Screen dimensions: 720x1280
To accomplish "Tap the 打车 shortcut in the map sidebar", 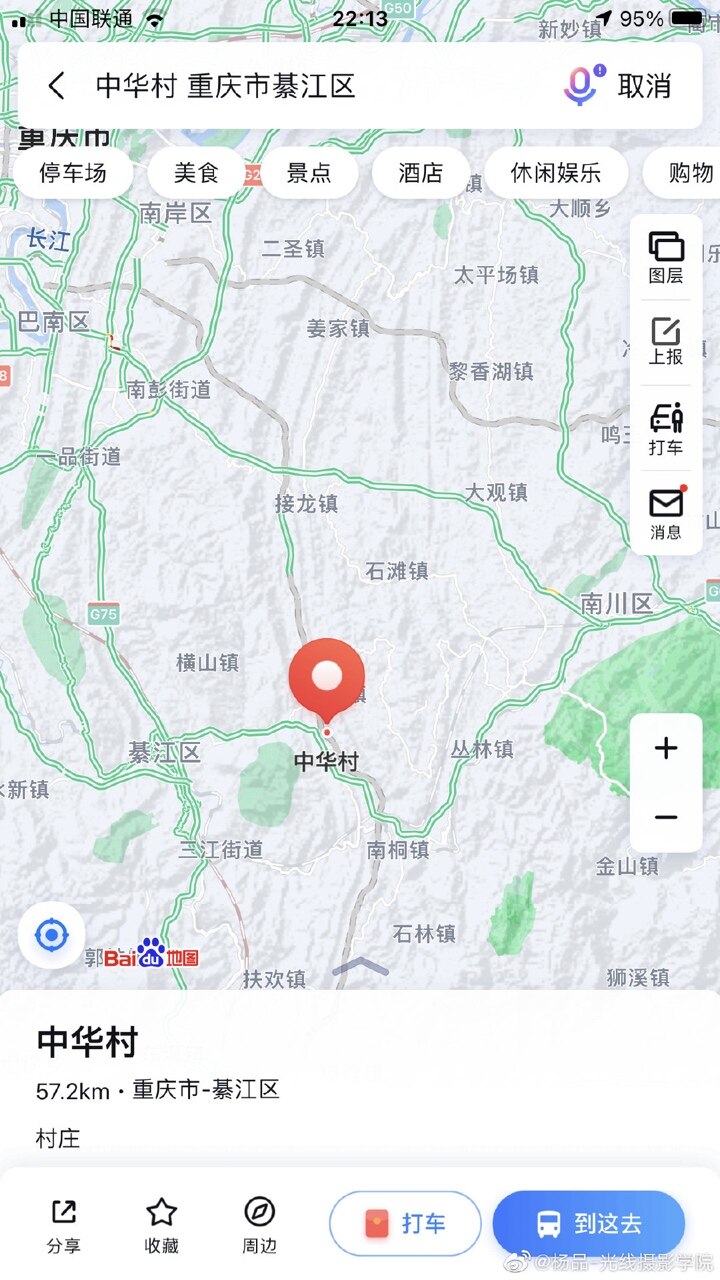I will [666, 428].
